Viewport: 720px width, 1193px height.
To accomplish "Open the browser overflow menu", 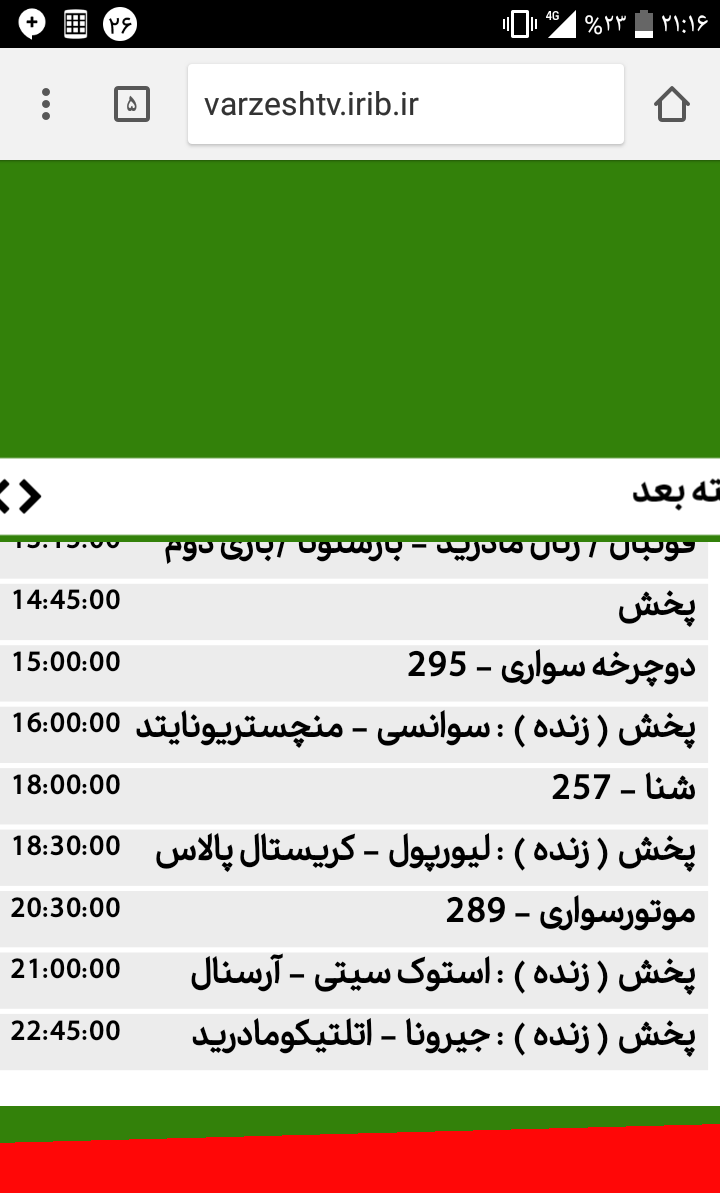I will pyautogui.click(x=46, y=104).
